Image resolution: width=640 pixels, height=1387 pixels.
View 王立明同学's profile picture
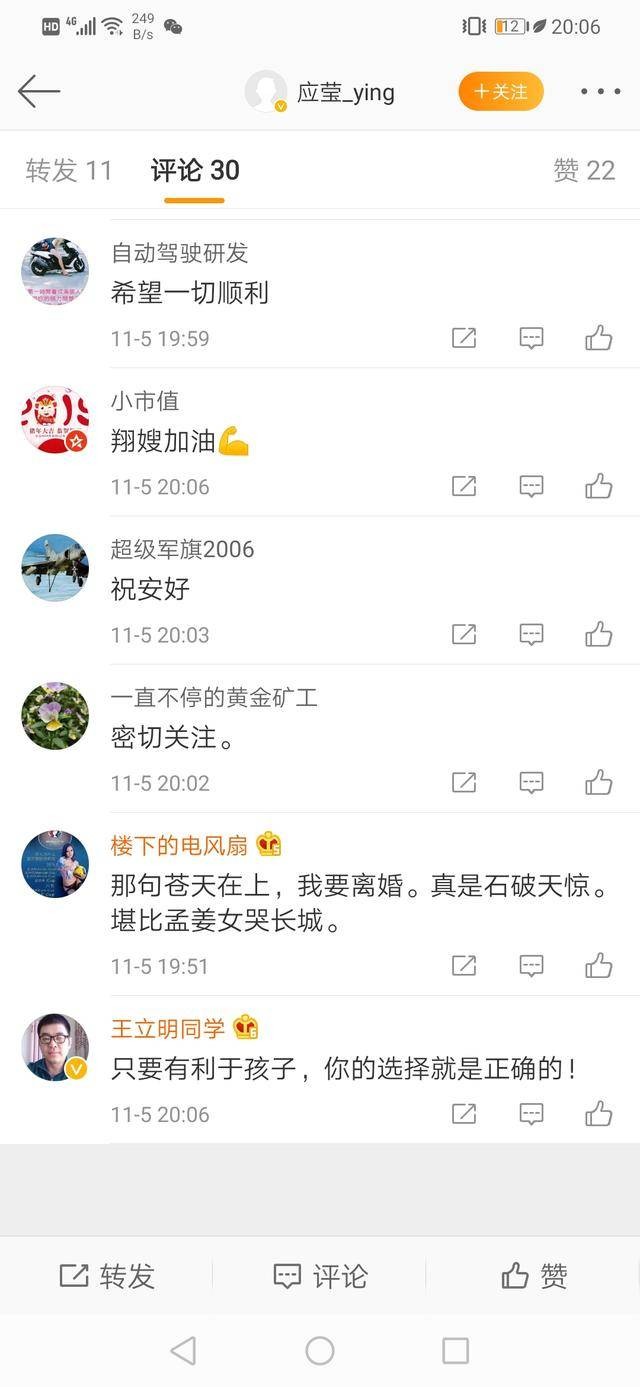click(x=55, y=1047)
